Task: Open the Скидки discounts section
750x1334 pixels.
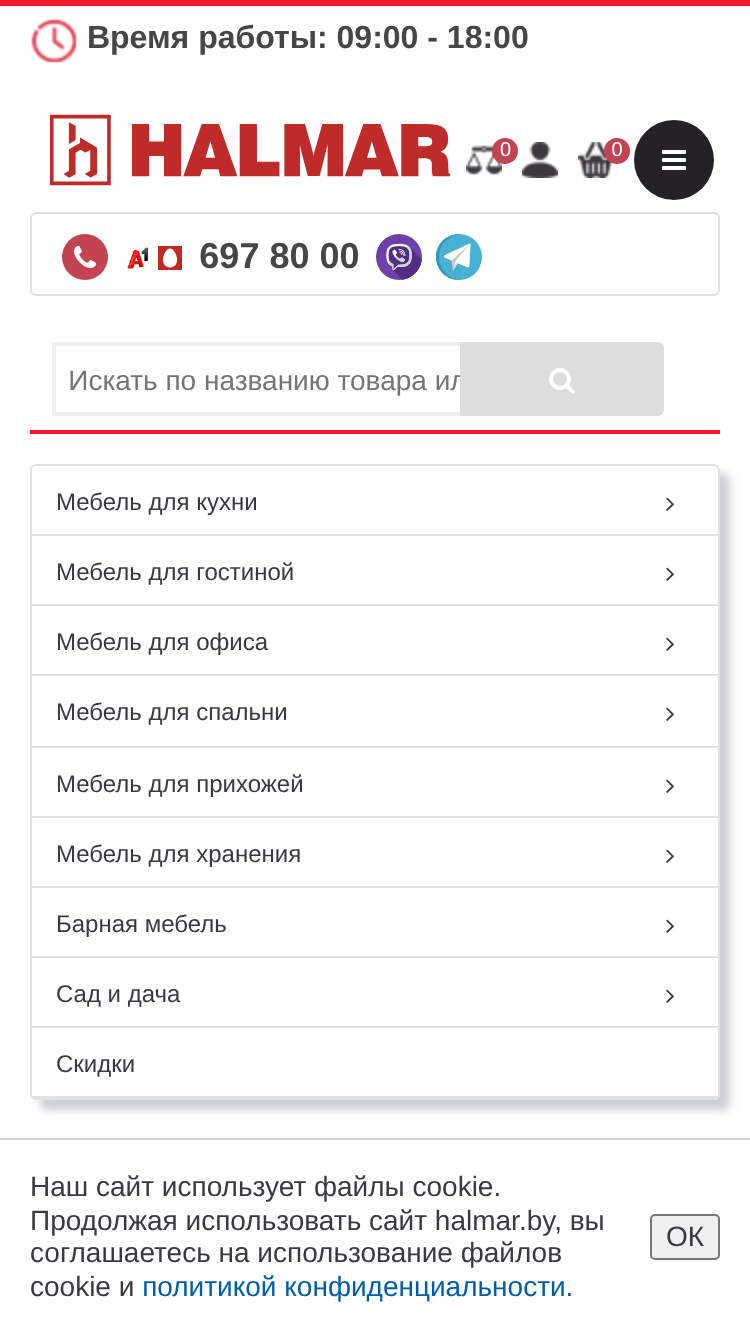Action: tap(375, 1063)
